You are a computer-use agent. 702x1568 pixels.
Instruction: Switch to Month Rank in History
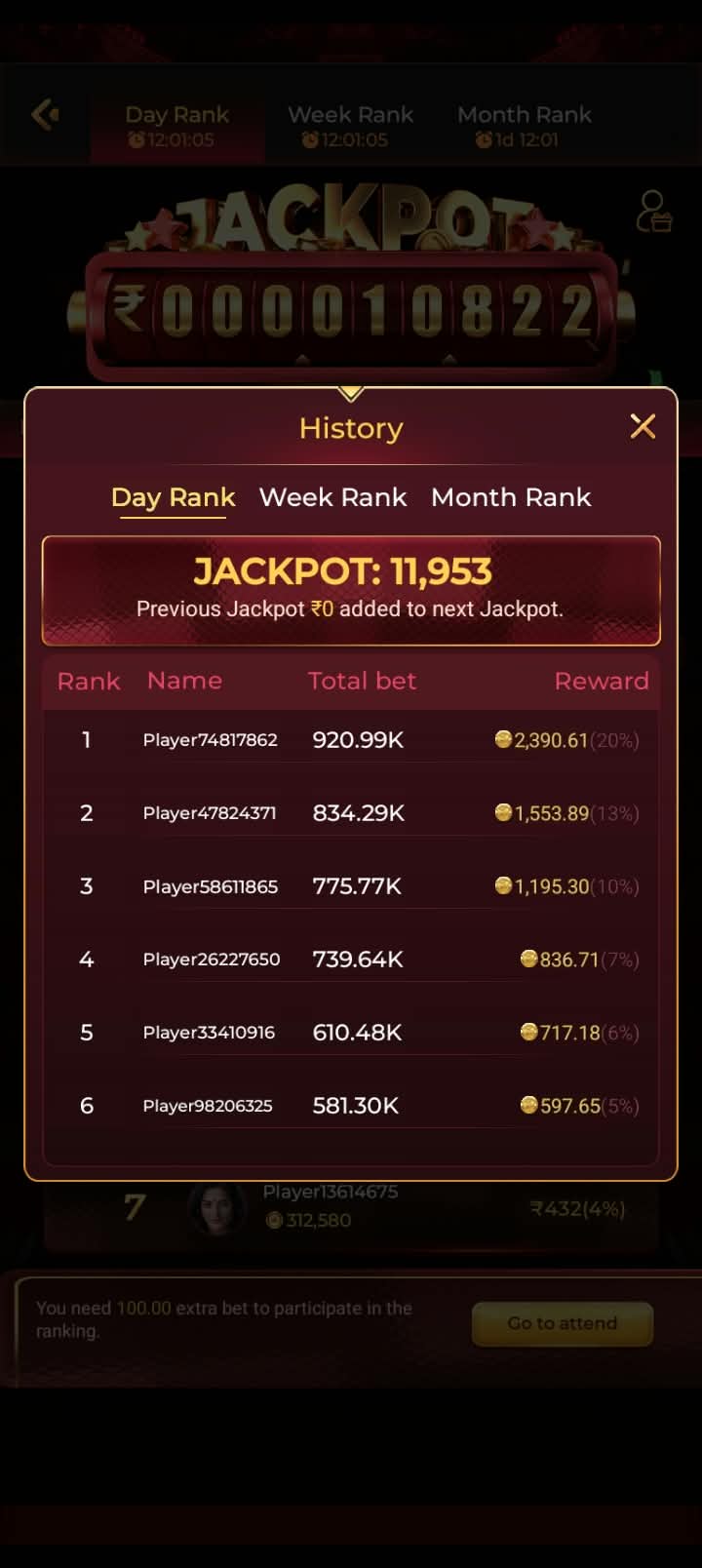(x=511, y=497)
